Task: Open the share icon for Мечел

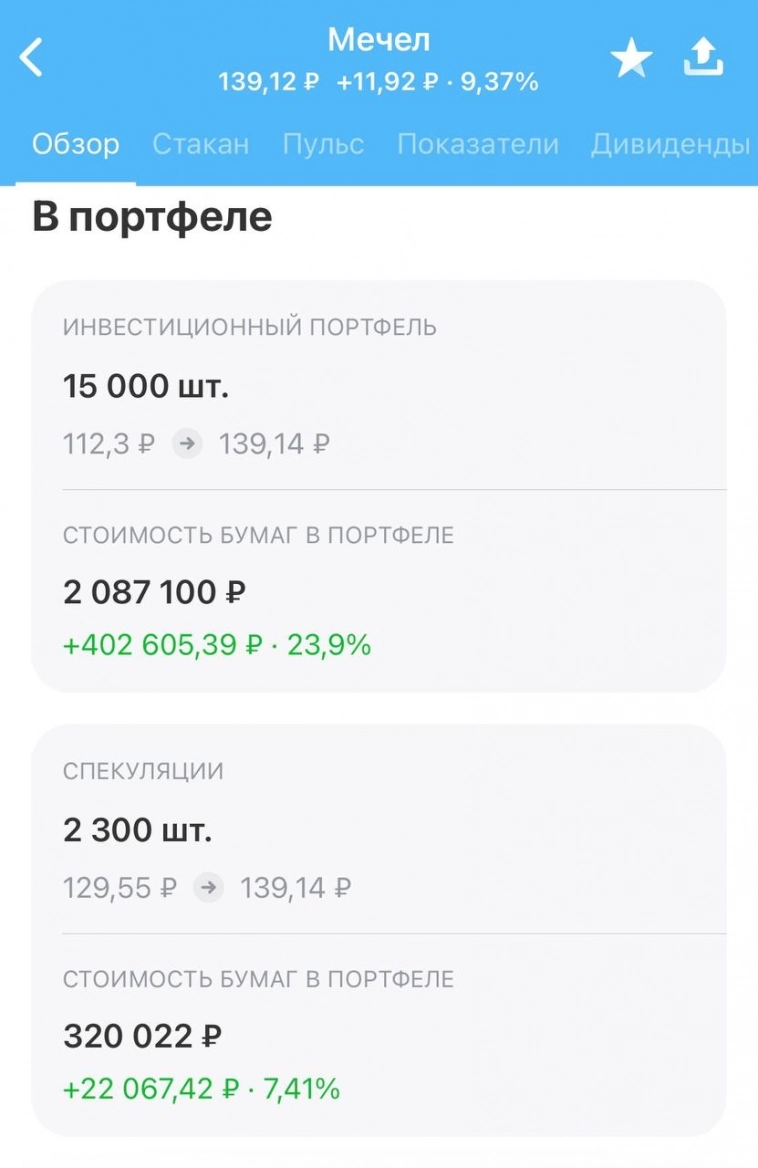Action: click(703, 57)
